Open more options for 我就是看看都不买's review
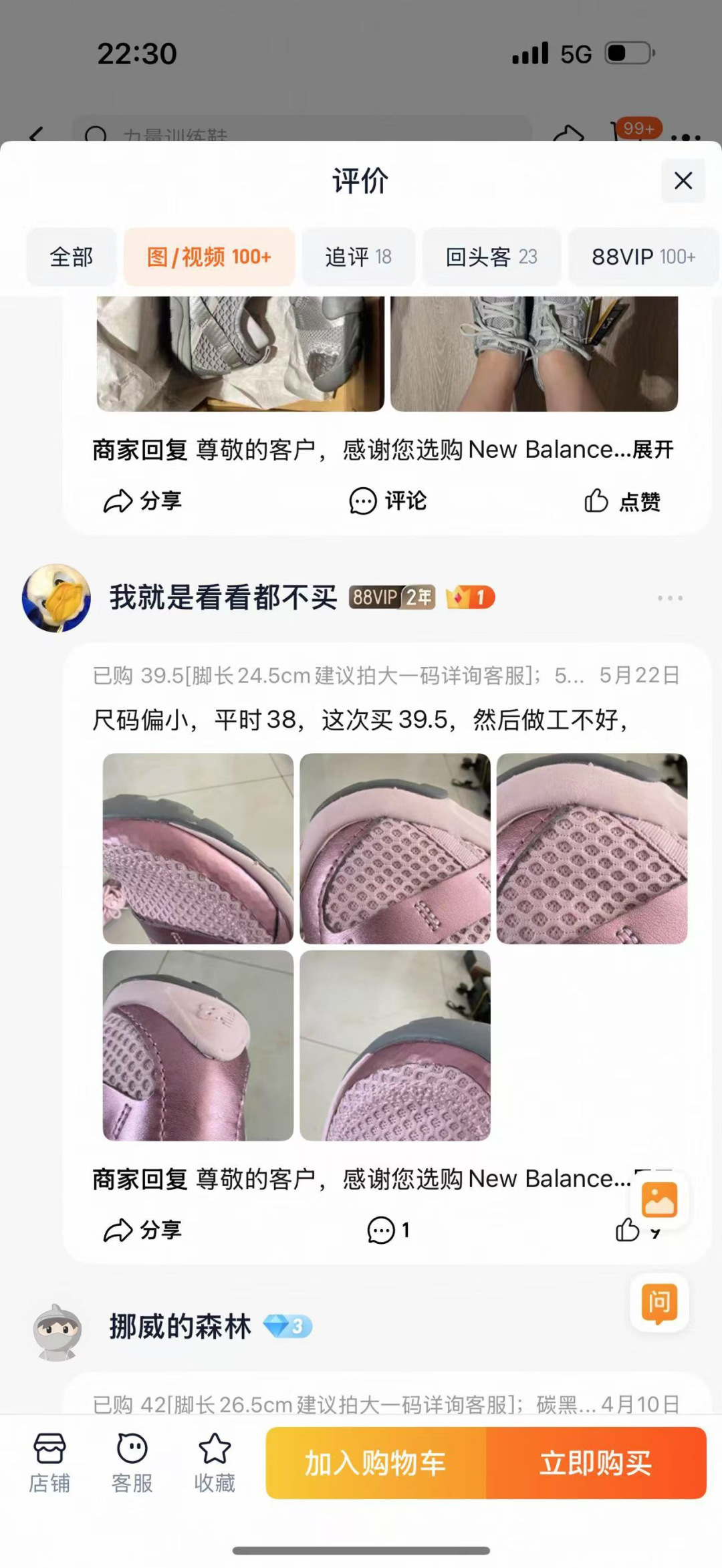The image size is (722, 1568). pyautogui.click(x=670, y=598)
